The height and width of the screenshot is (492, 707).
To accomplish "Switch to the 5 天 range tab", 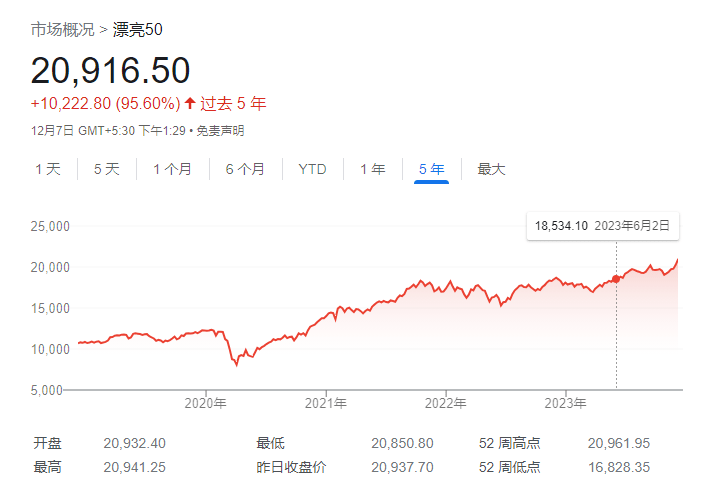I will pyautogui.click(x=106, y=169).
